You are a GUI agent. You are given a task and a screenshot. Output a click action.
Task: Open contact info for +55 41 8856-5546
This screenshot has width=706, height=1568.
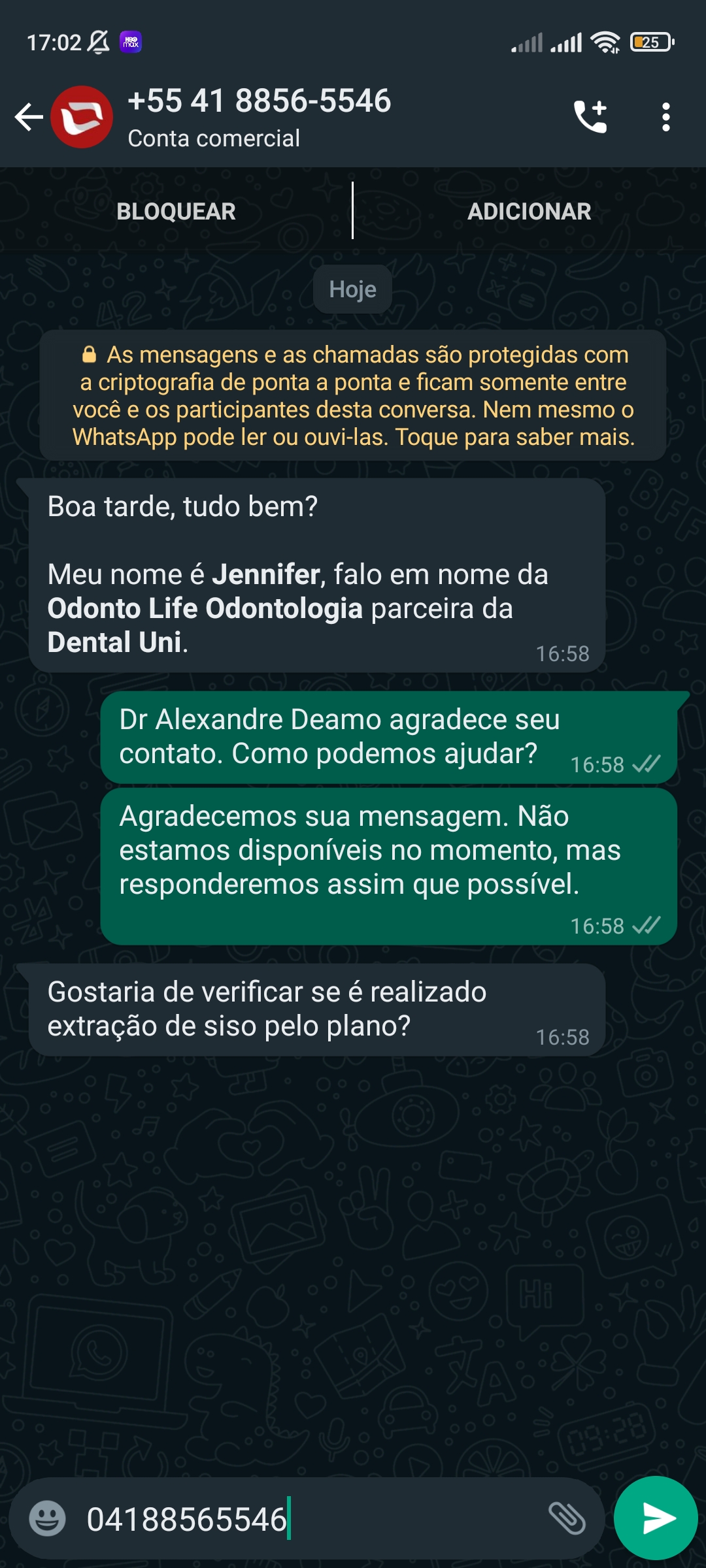(259, 118)
